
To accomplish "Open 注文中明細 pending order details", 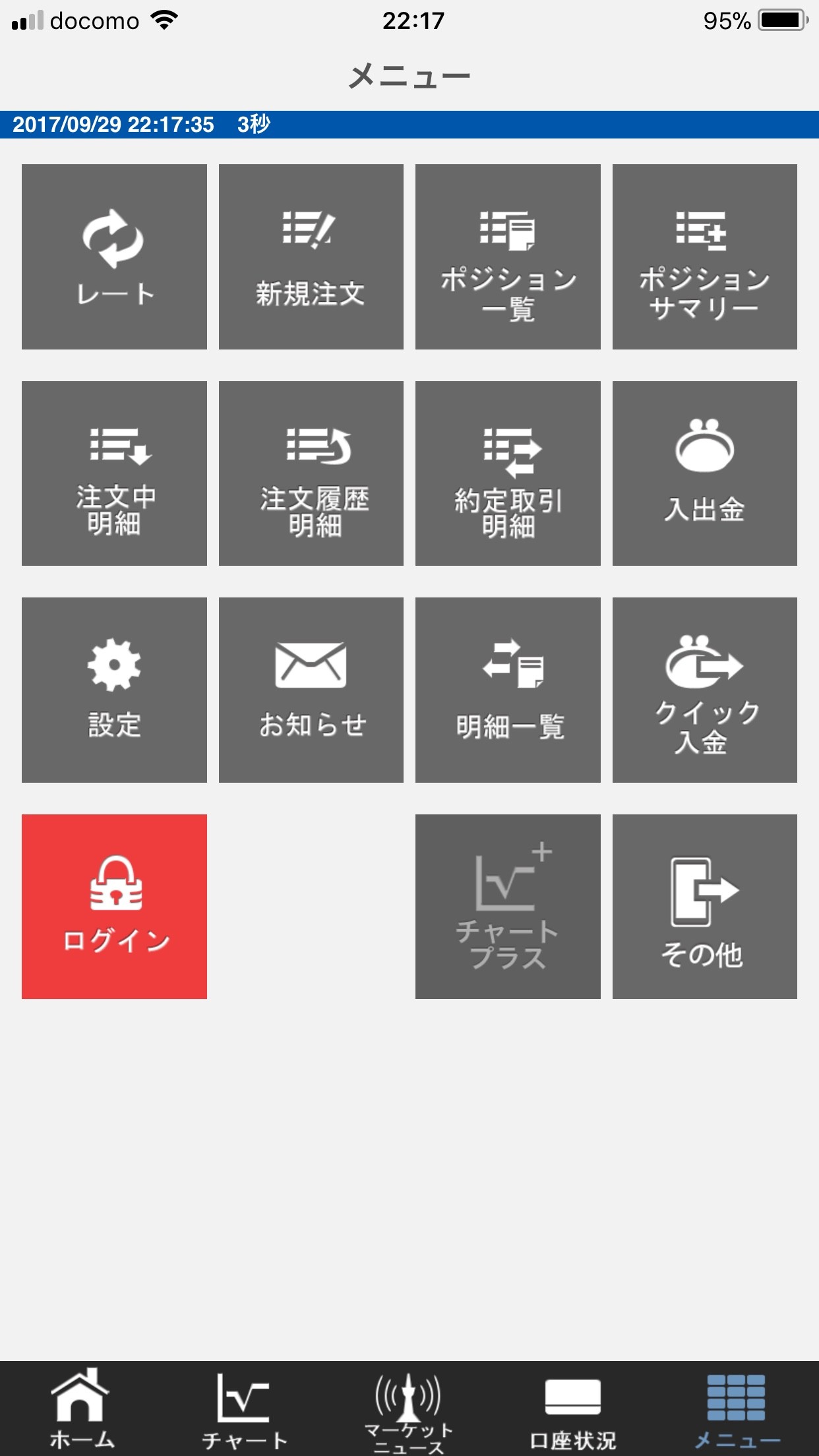I will (114, 473).
